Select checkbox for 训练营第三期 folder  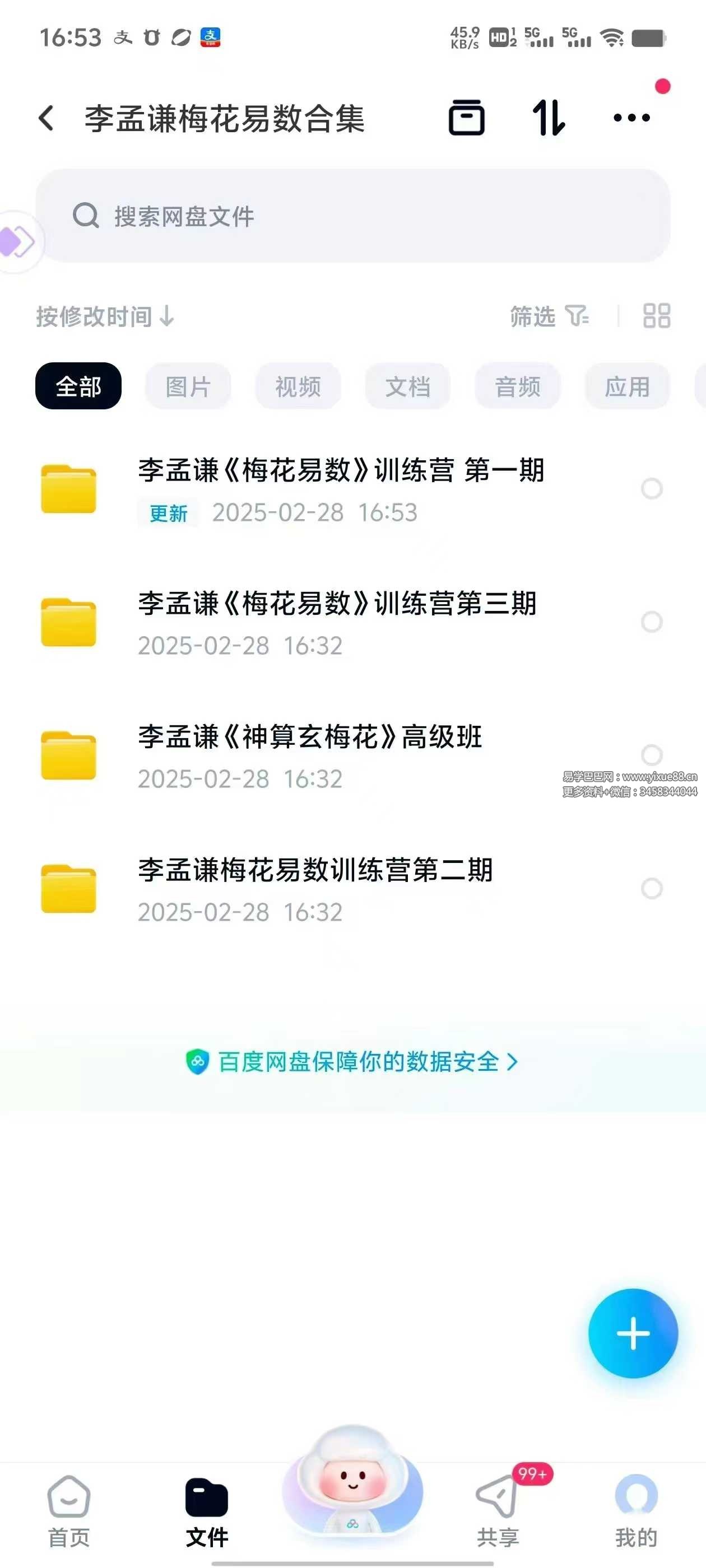pyautogui.click(x=652, y=622)
